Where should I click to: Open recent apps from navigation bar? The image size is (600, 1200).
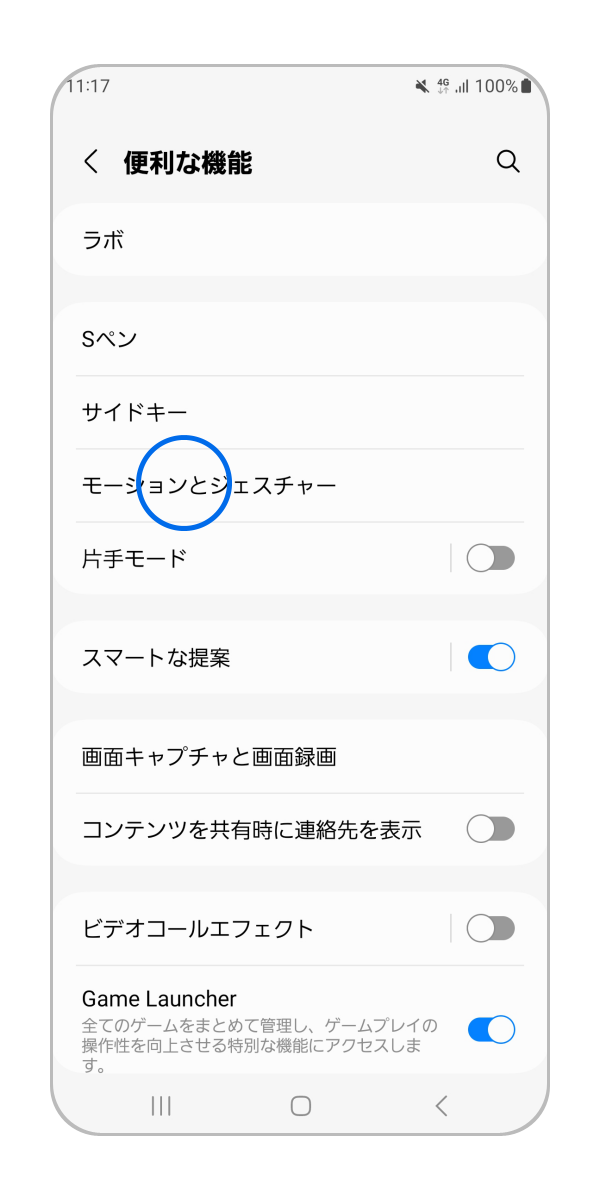coord(160,1105)
